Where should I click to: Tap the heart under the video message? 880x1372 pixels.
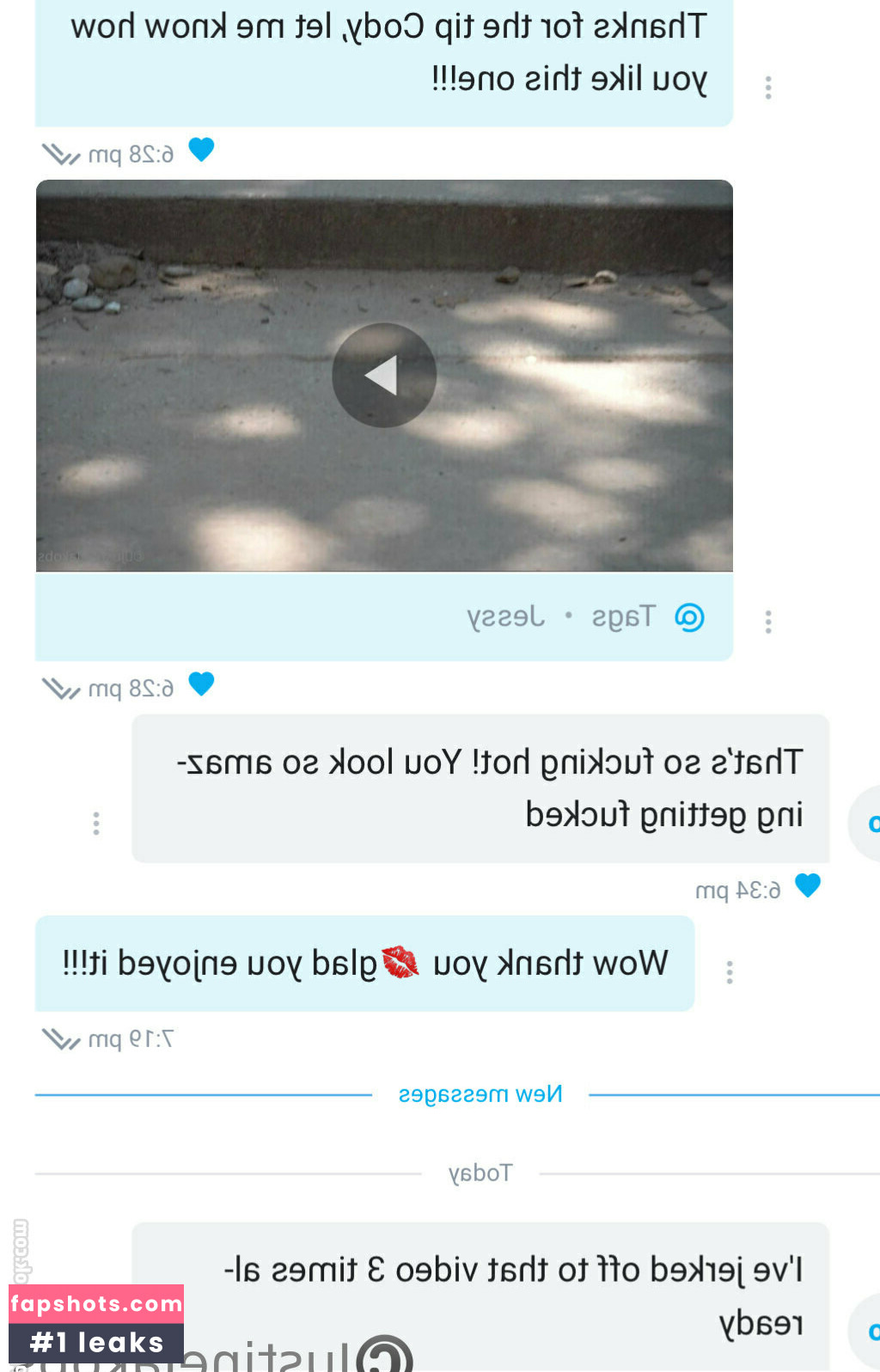[x=201, y=684]
